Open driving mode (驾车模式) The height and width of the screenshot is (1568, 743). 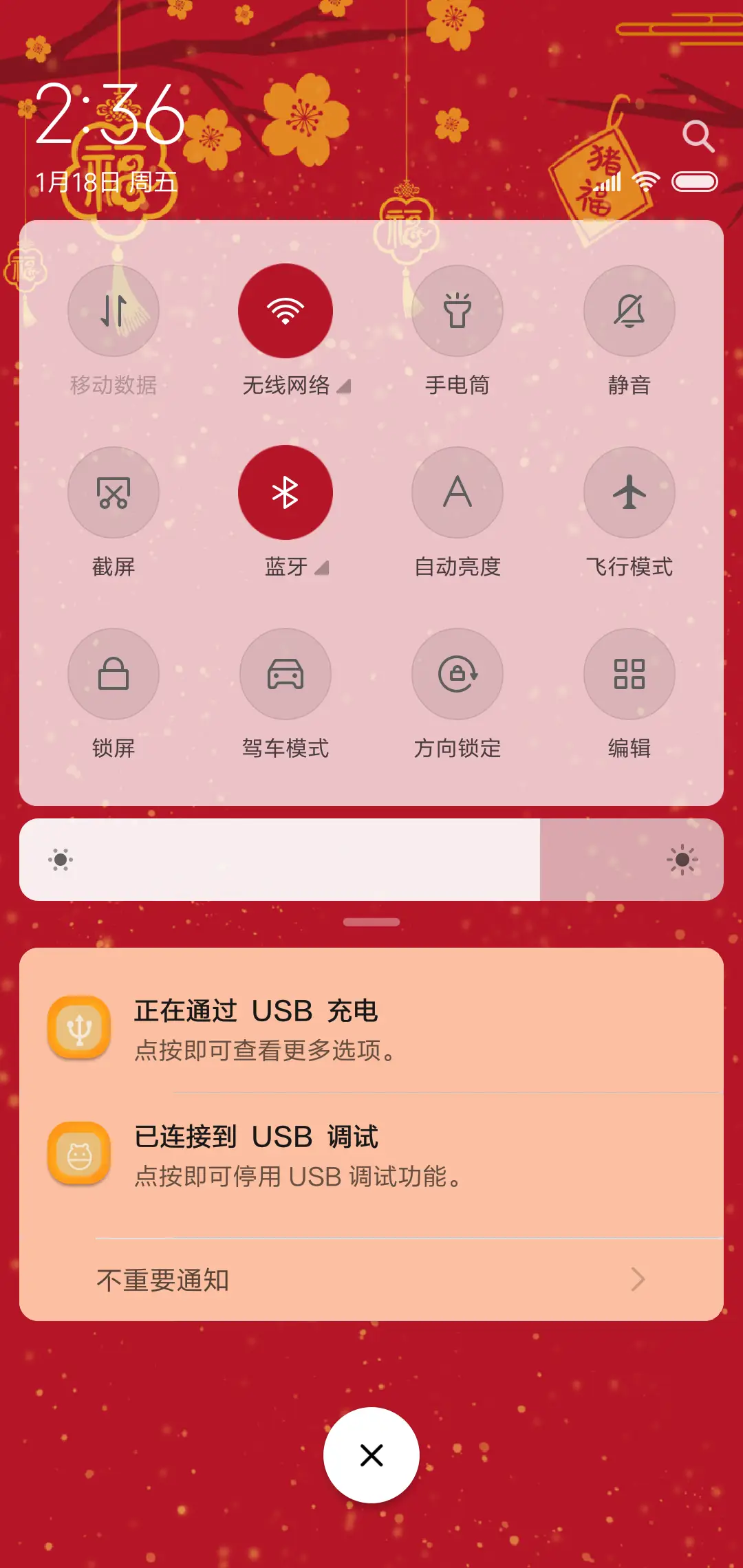pos(285,675)
